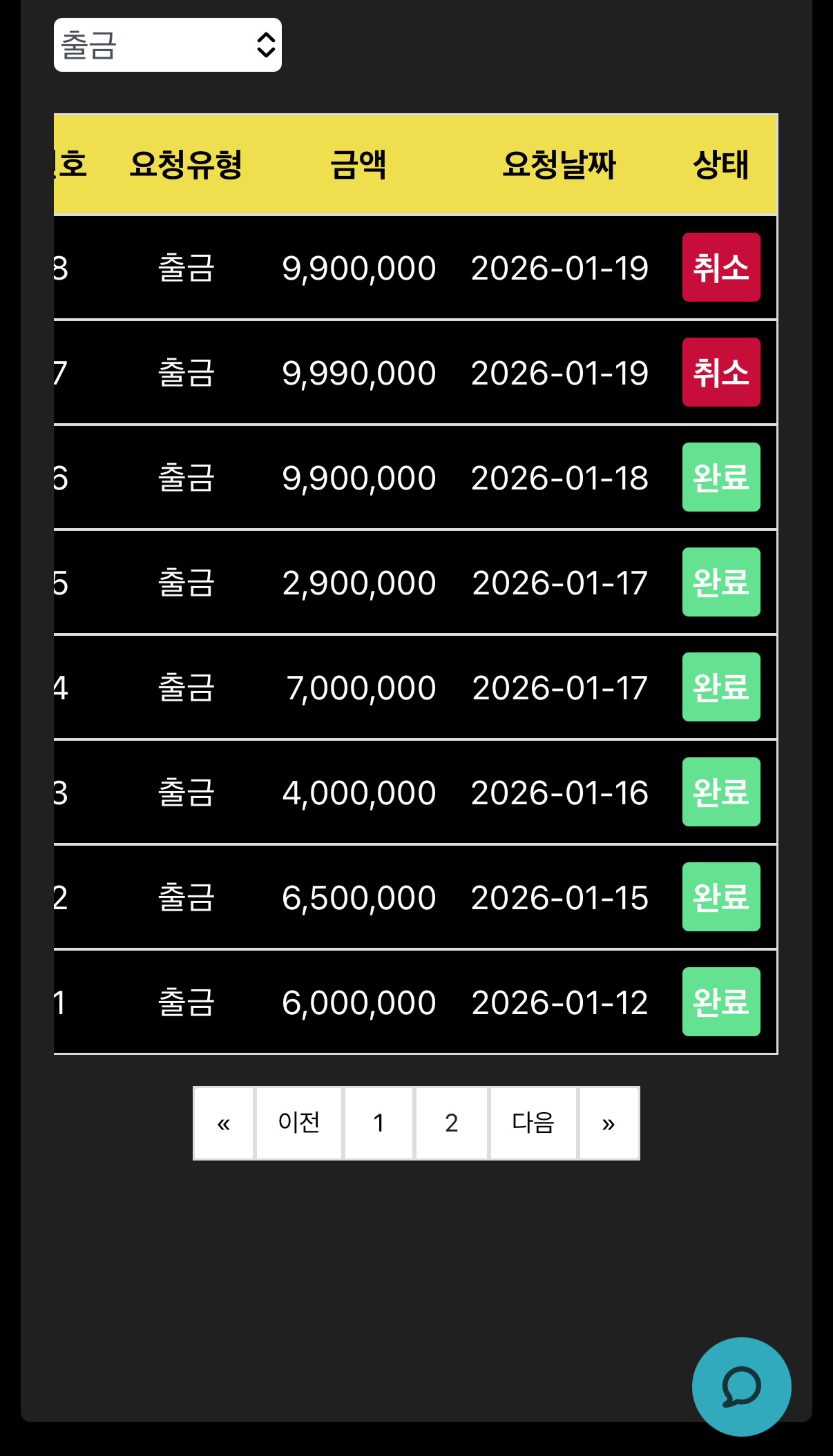Open the 출금 request type dropdown
833x1456 pixels.
pos(167,45)
